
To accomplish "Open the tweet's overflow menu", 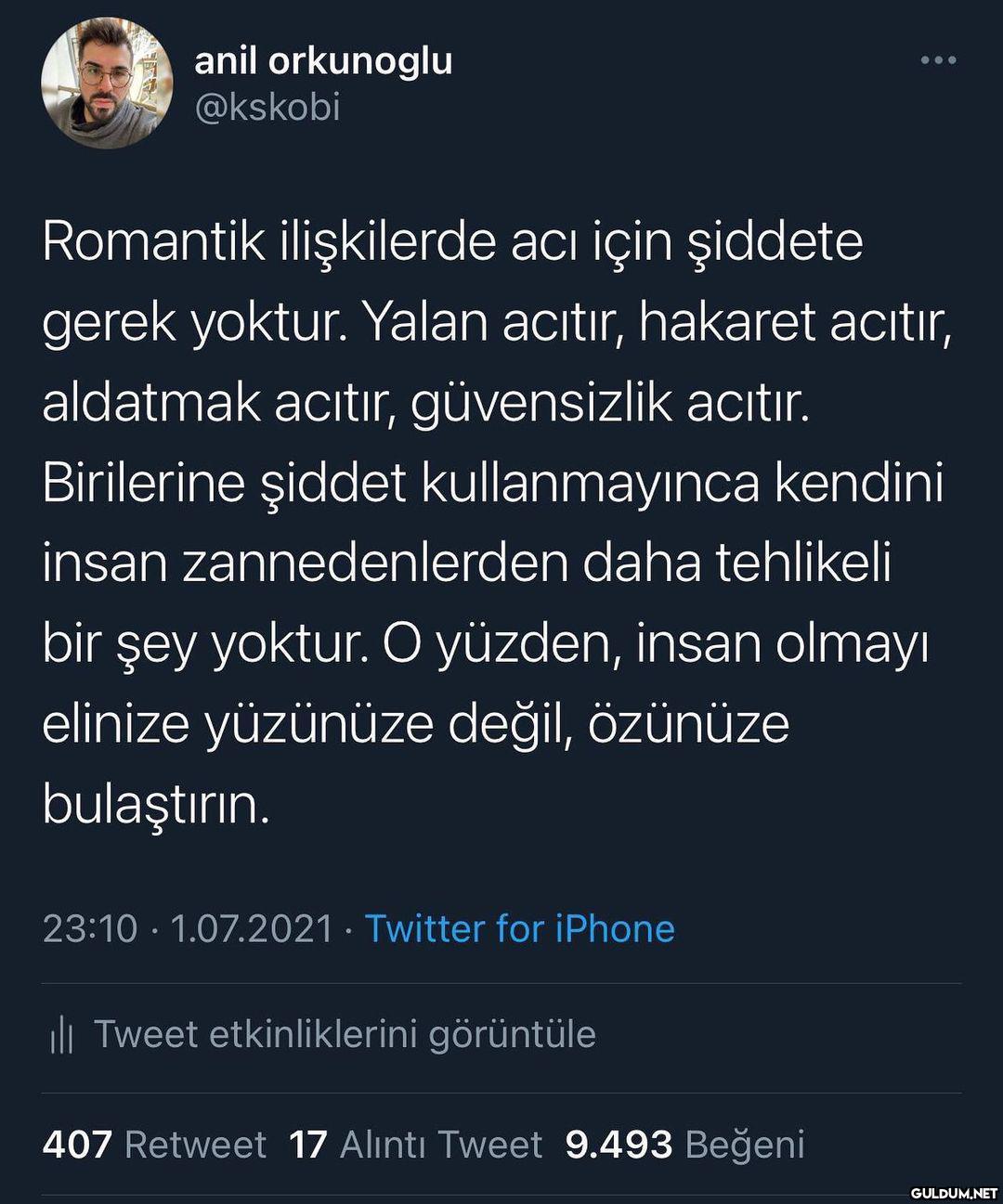I will (x=938, y=61).
